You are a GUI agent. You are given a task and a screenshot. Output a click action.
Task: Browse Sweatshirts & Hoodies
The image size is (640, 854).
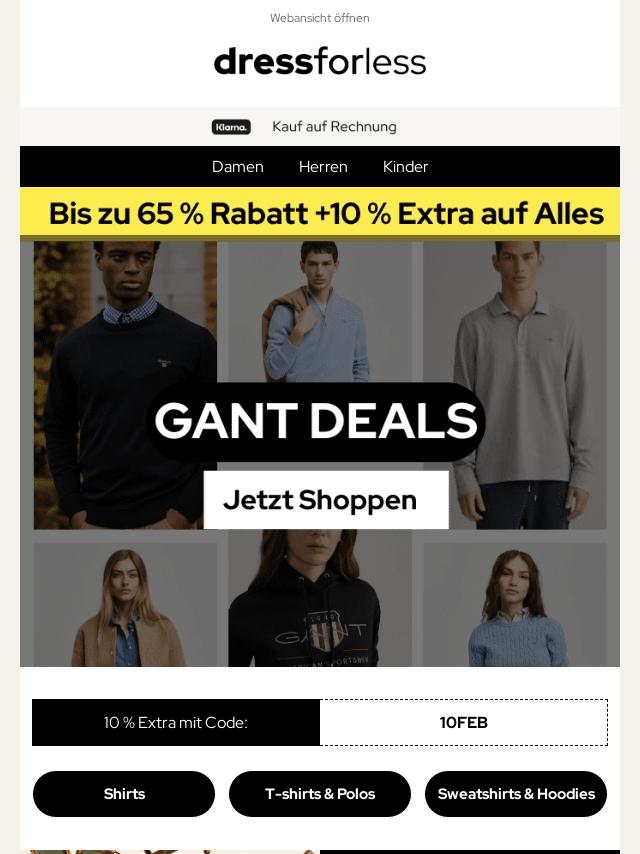(516, 794)
